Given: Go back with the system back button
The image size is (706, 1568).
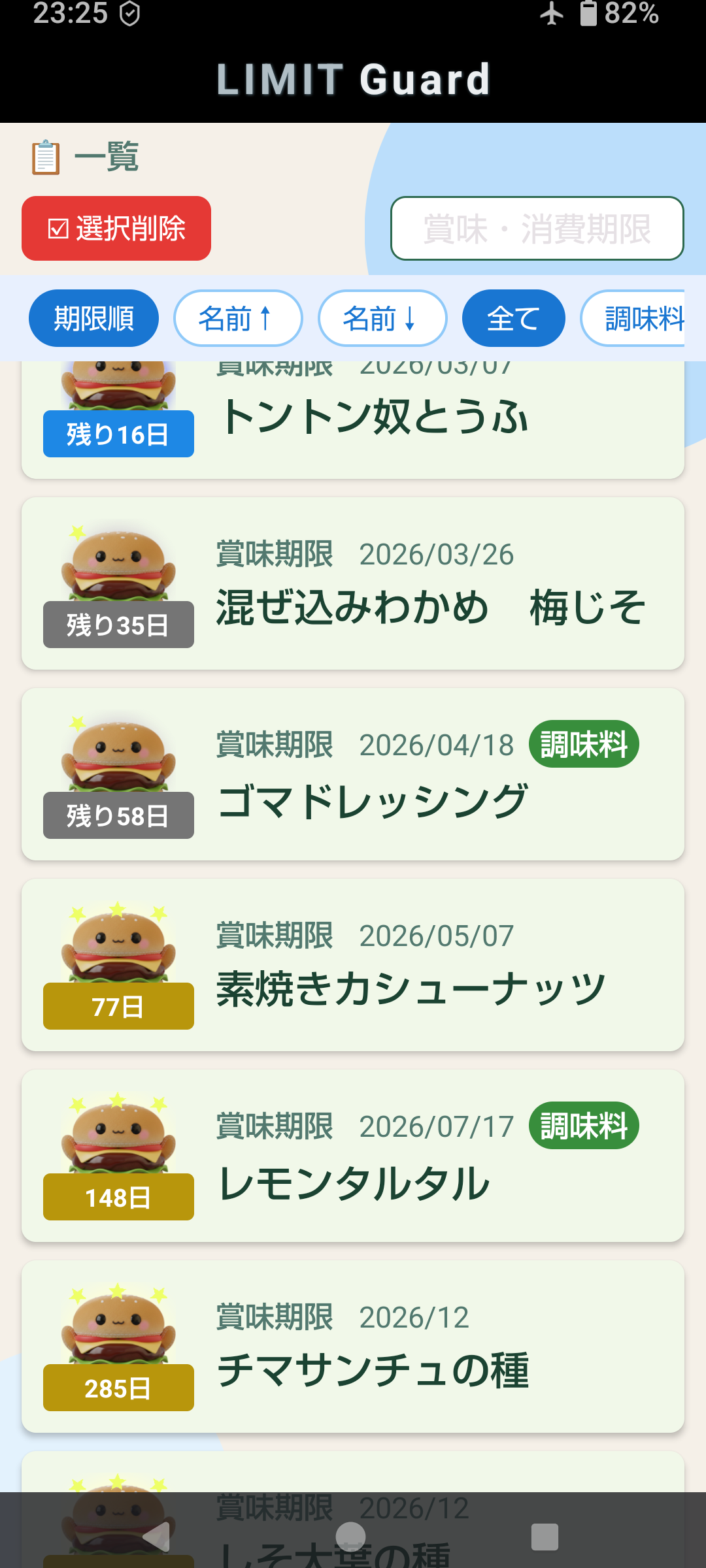Looking at the screenshot, I should pos(157,1537).
